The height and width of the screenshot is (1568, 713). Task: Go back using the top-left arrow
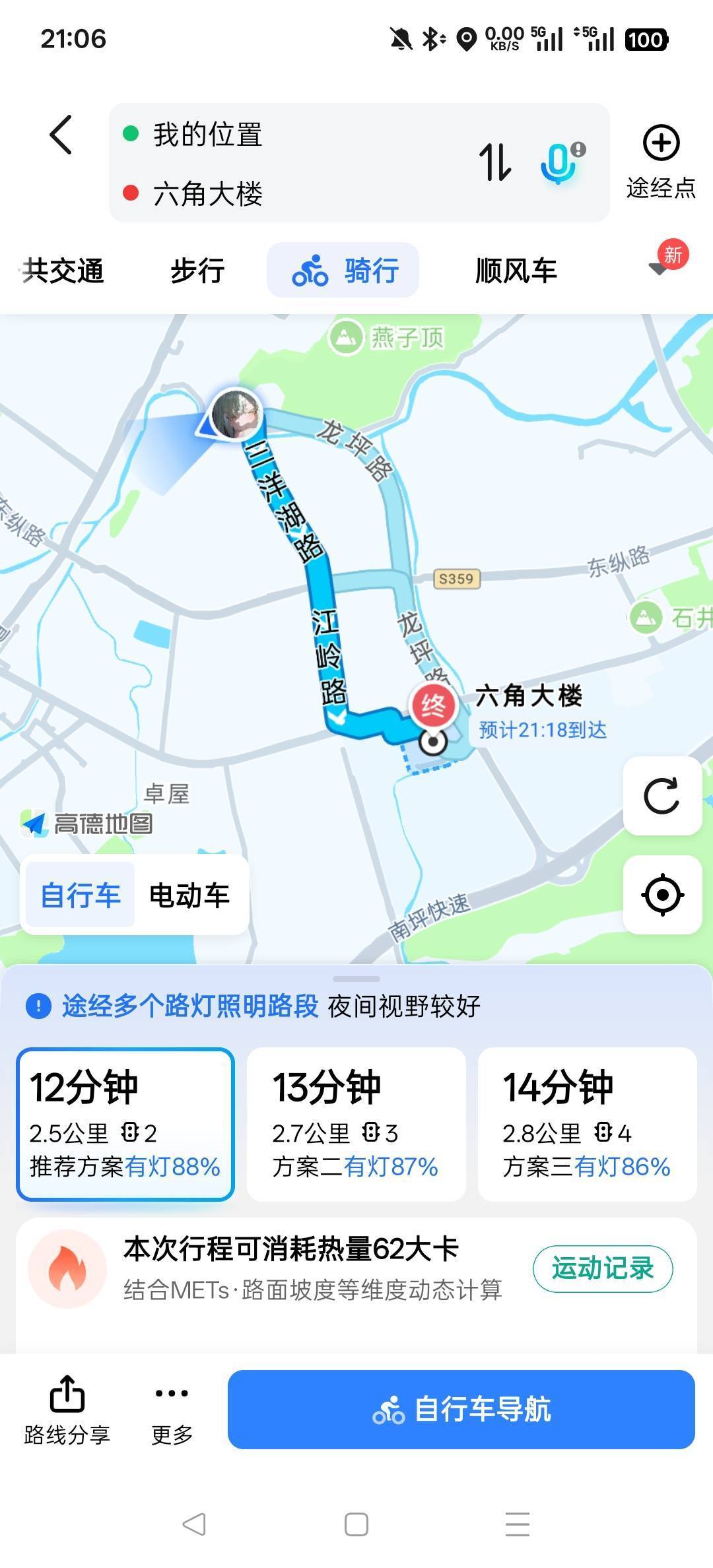(x=61, y=135)
